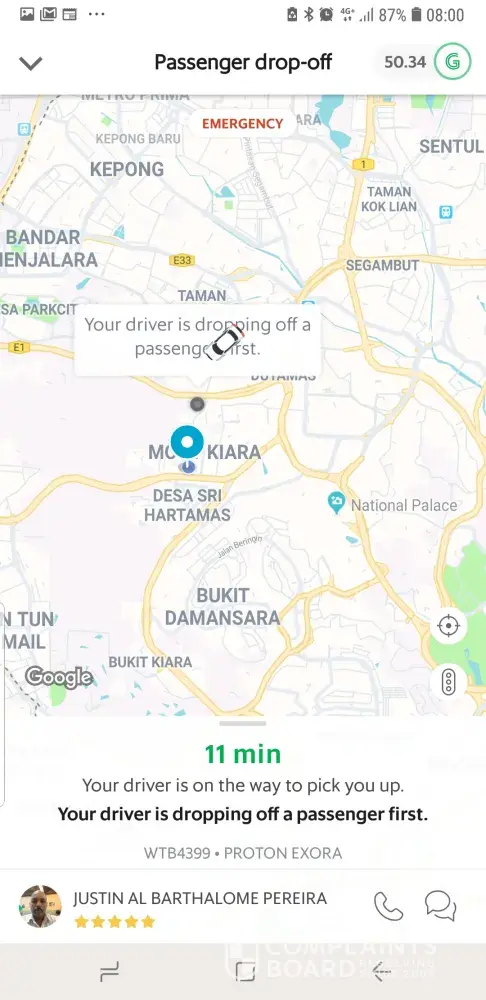Viewport: 486px width, 1000px height.
Task: Toggle the traffic light map layer
Action: (448, 682)
